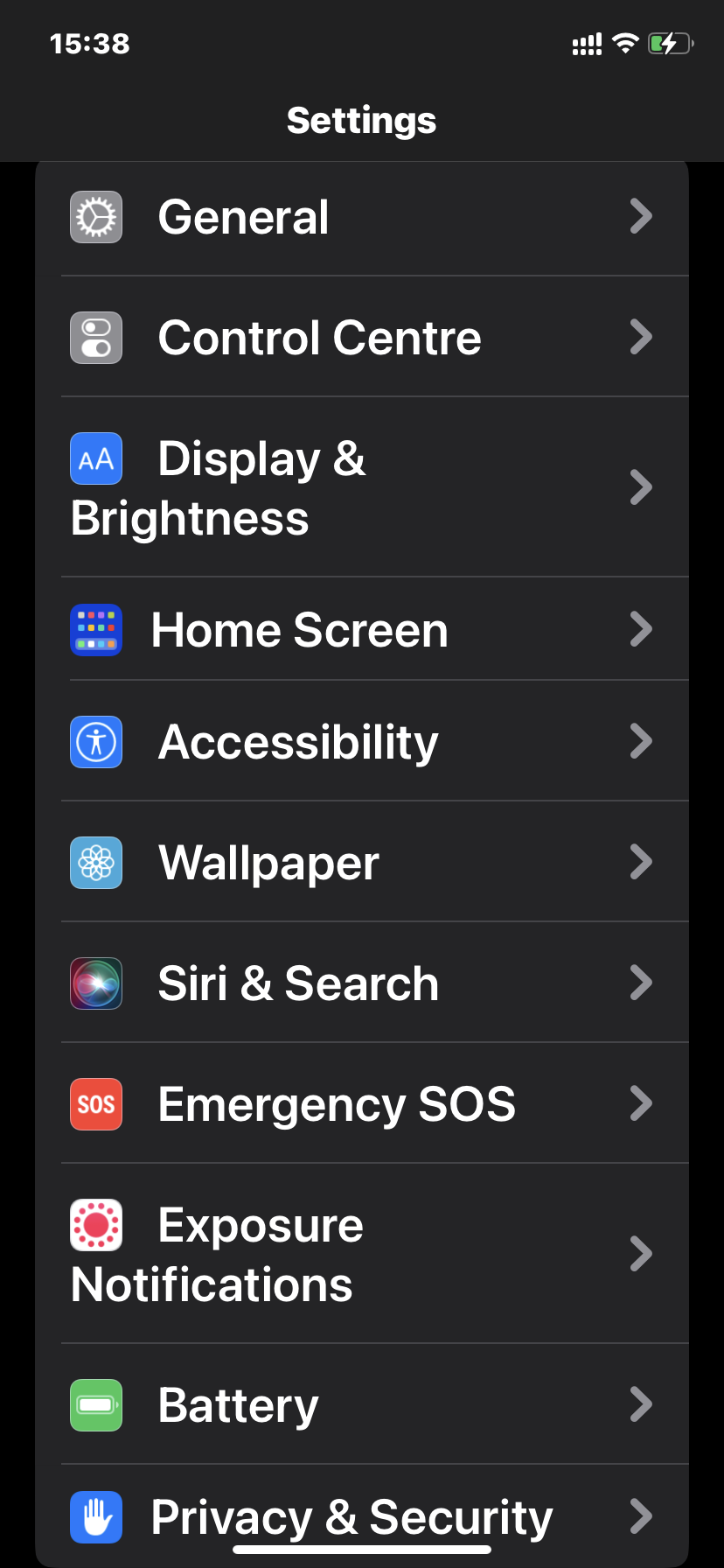Open General settings
The height and width of the screenshot is (1568, 724).
point(362,217)
